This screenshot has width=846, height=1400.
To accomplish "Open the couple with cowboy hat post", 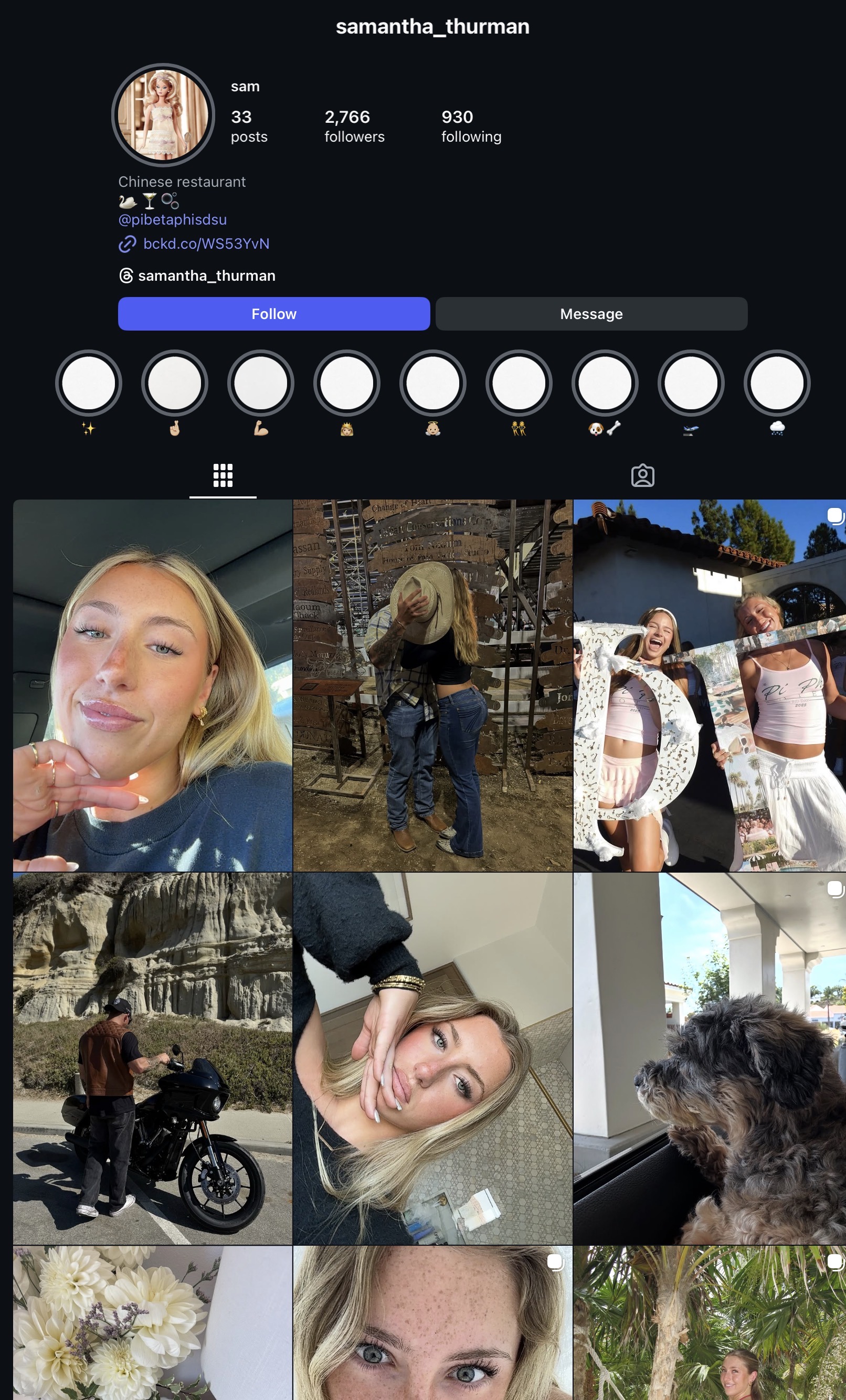I will pyautogui.click(x=432, y=685).
